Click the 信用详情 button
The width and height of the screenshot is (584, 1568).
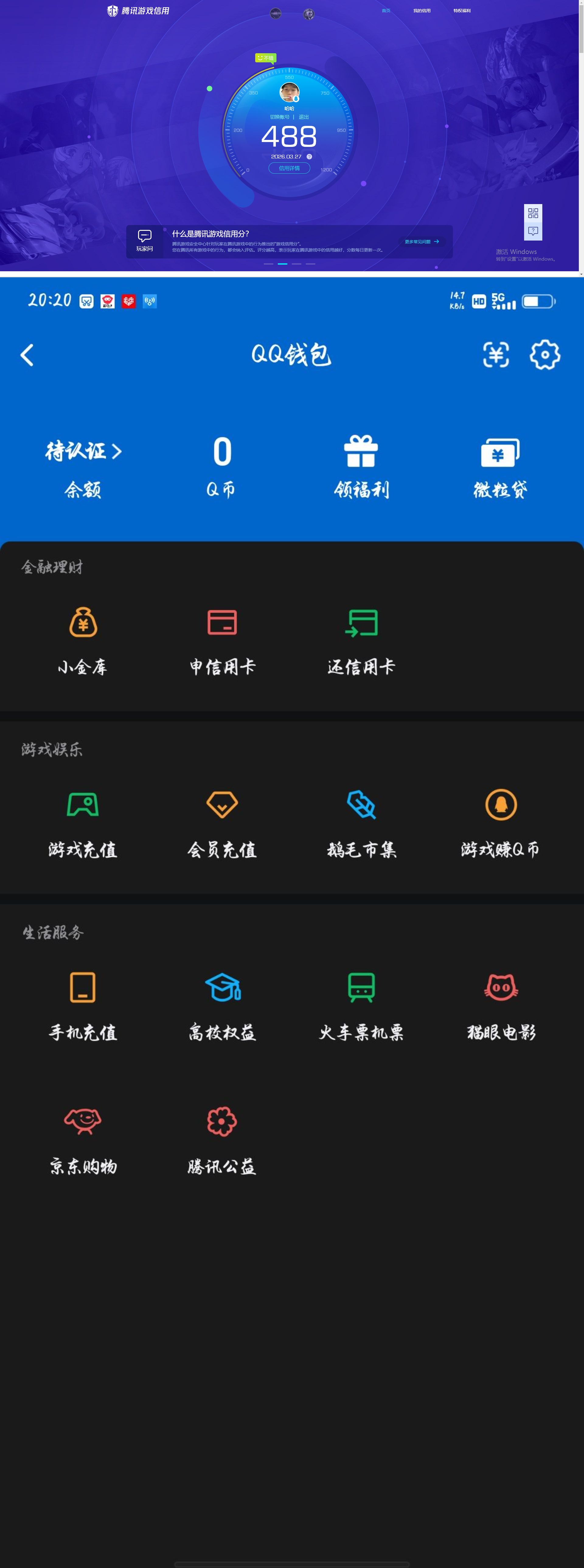[290, 168]
